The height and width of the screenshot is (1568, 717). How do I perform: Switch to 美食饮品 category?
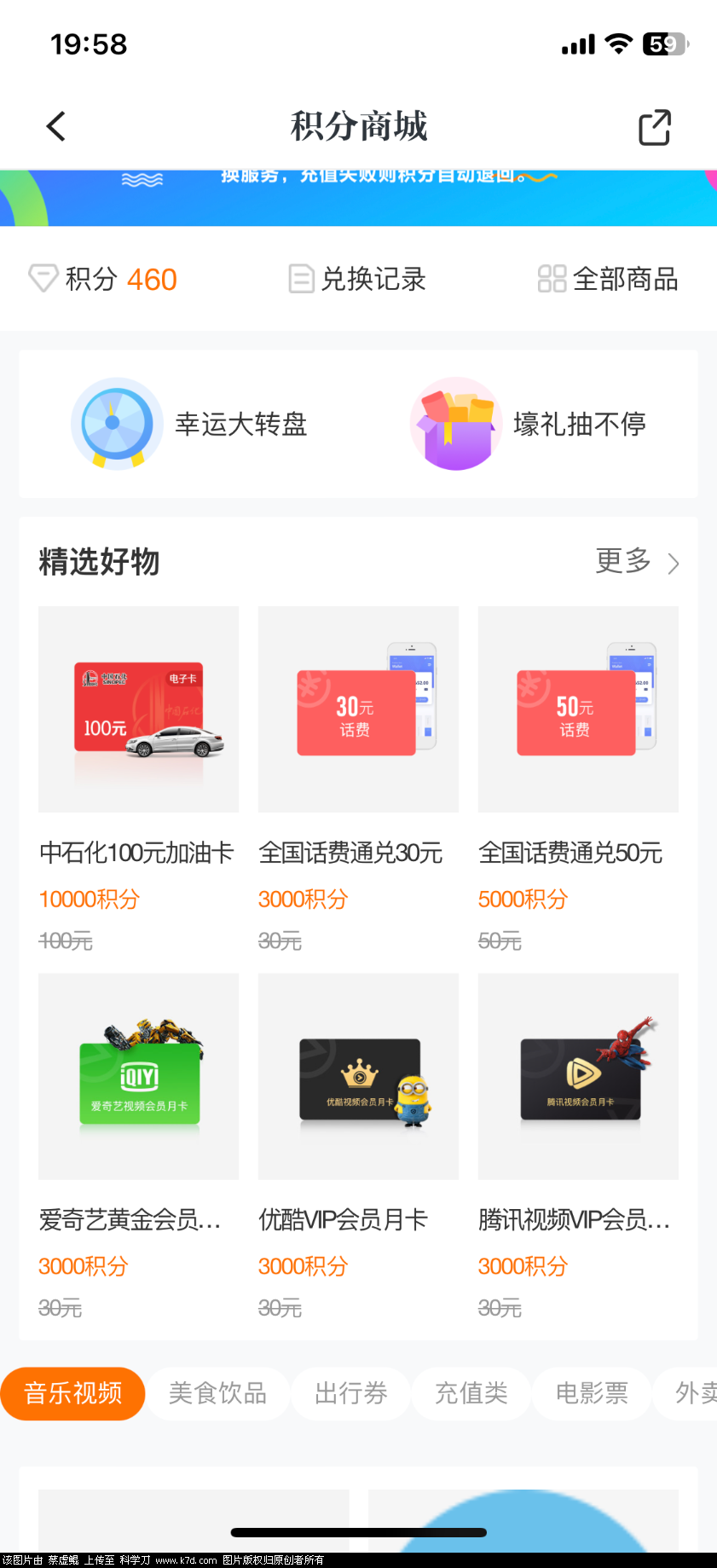point(217,1393)
